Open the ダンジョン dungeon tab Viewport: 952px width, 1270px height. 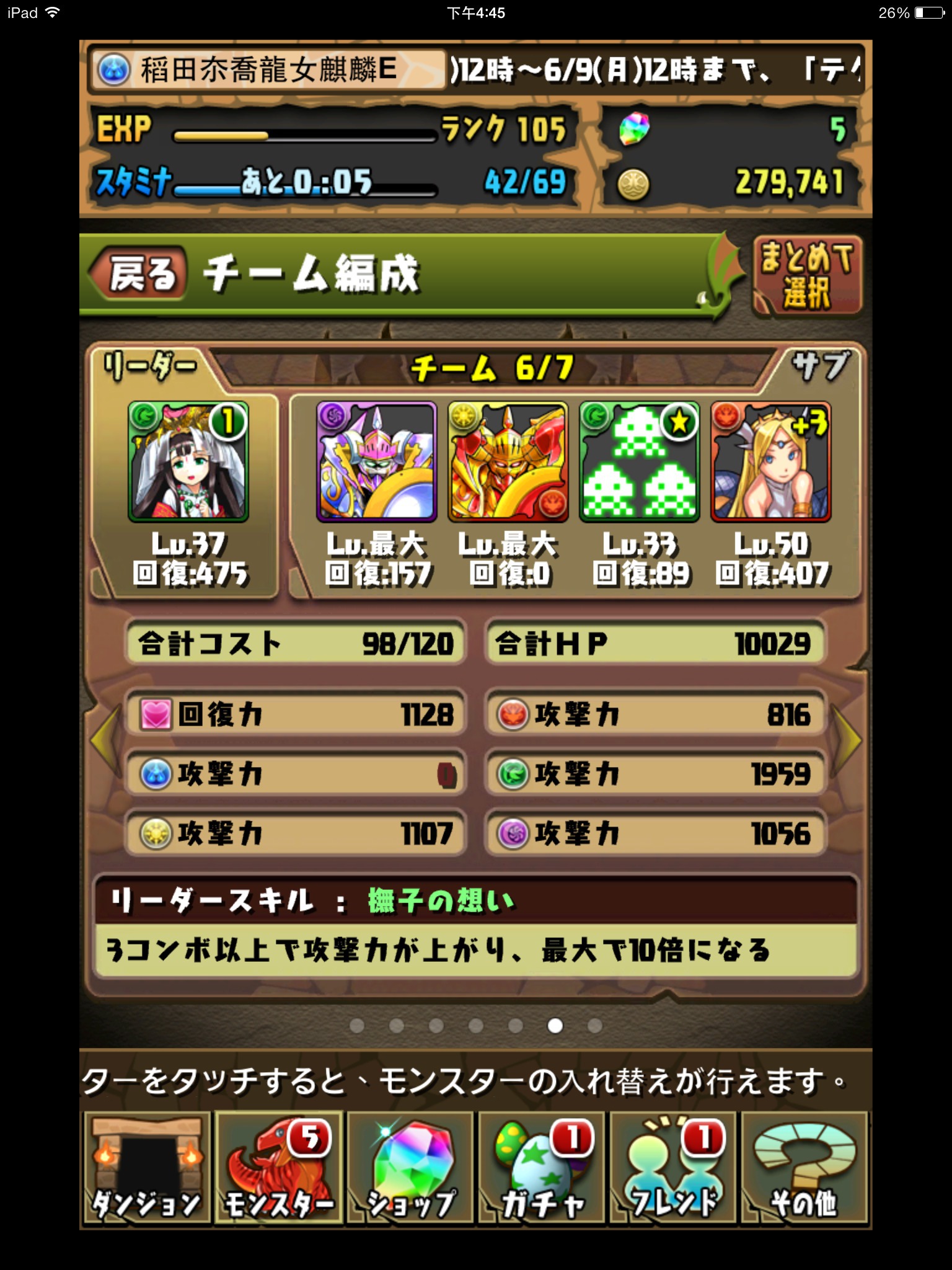pos(147,1168)
